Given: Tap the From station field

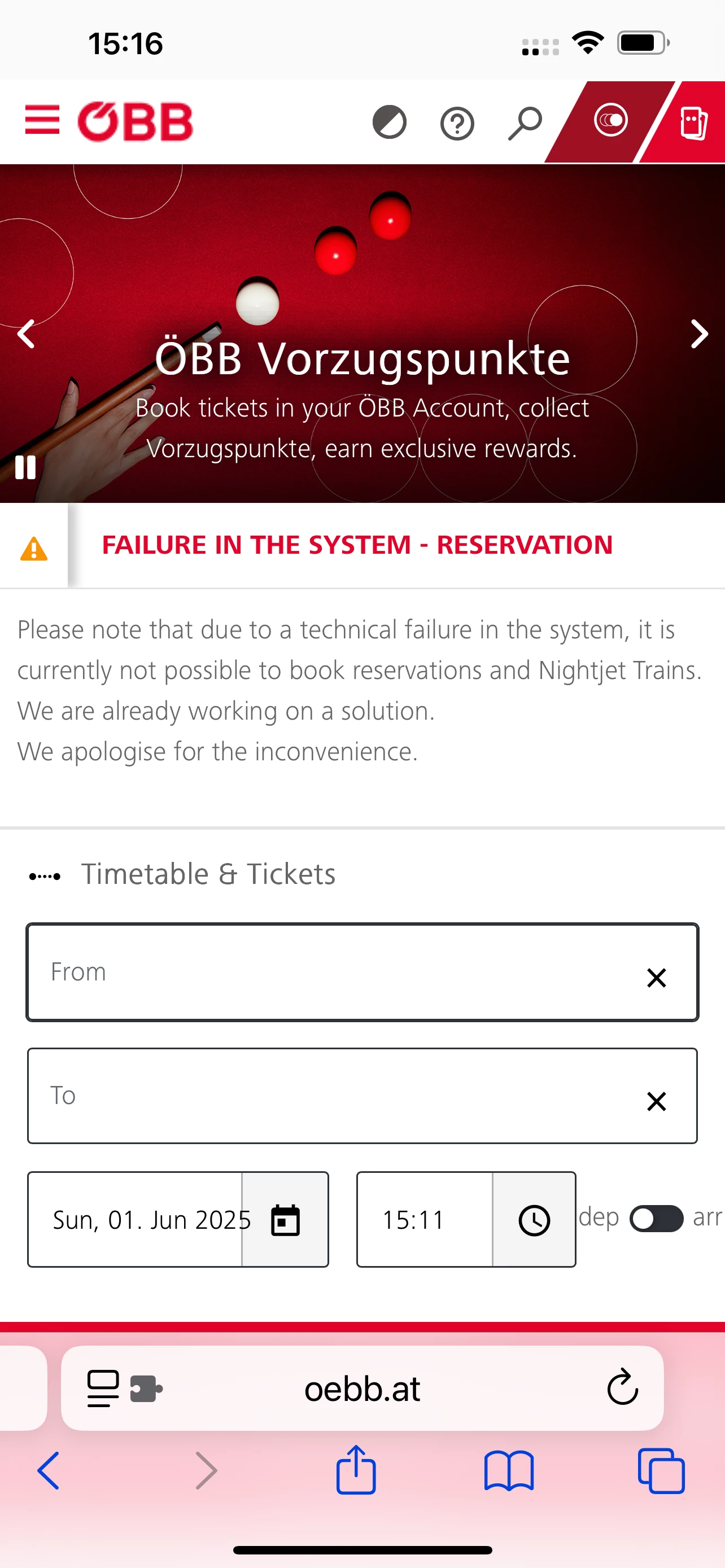Looking at the screenshot, I should (362, 972).
